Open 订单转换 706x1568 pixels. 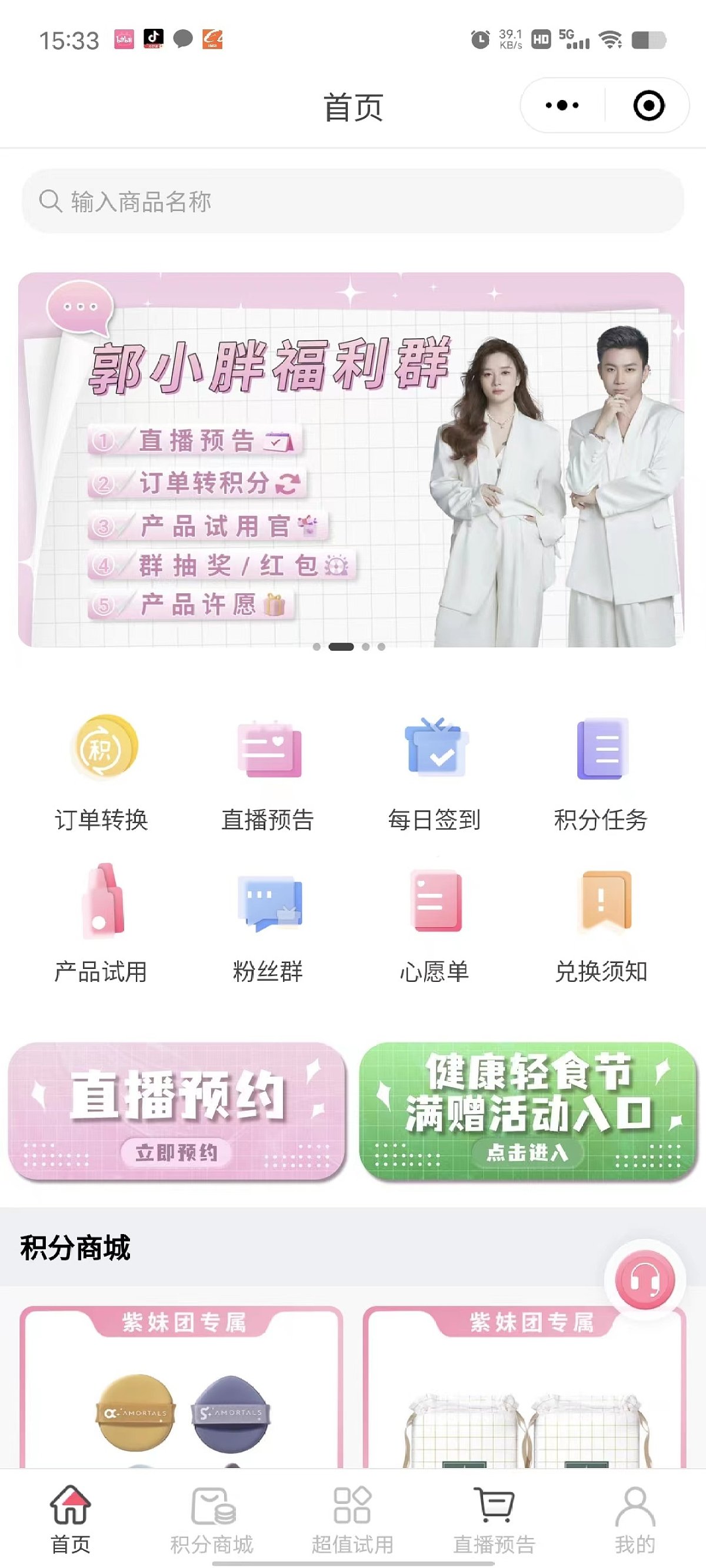102,773
